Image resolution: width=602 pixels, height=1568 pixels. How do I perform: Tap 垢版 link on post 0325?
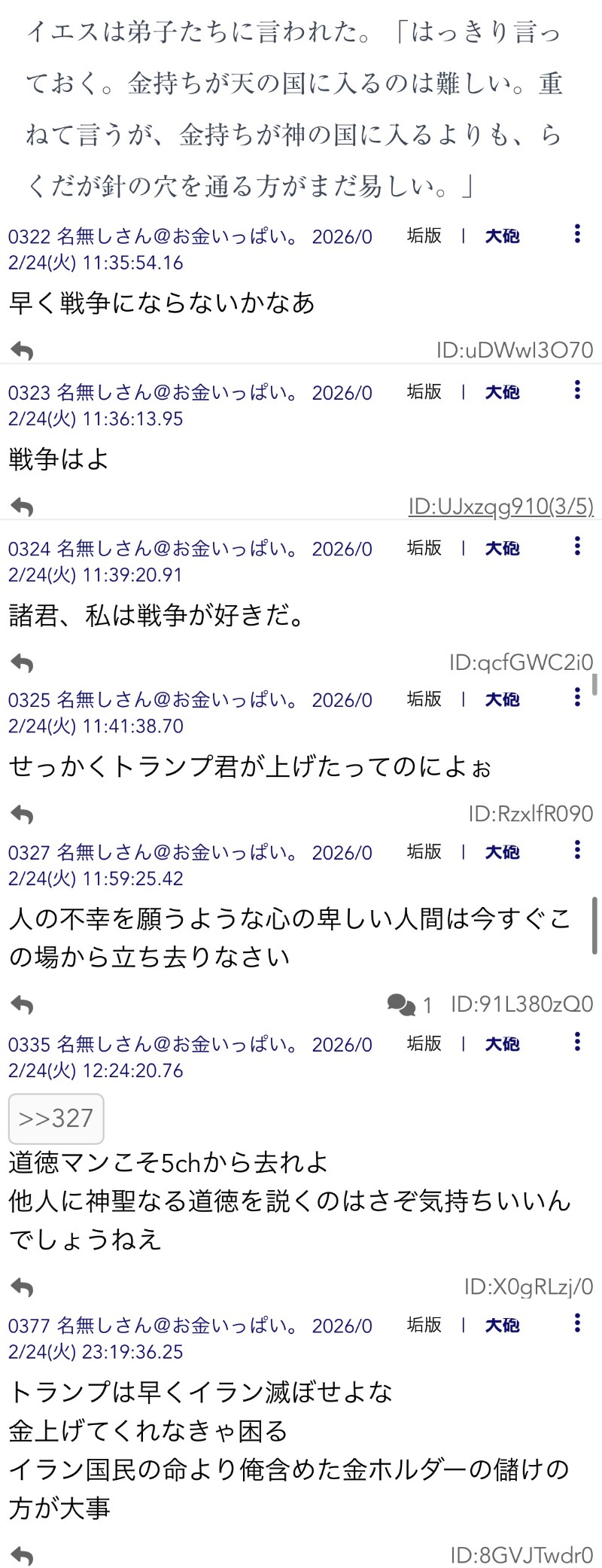coord(424,699)
